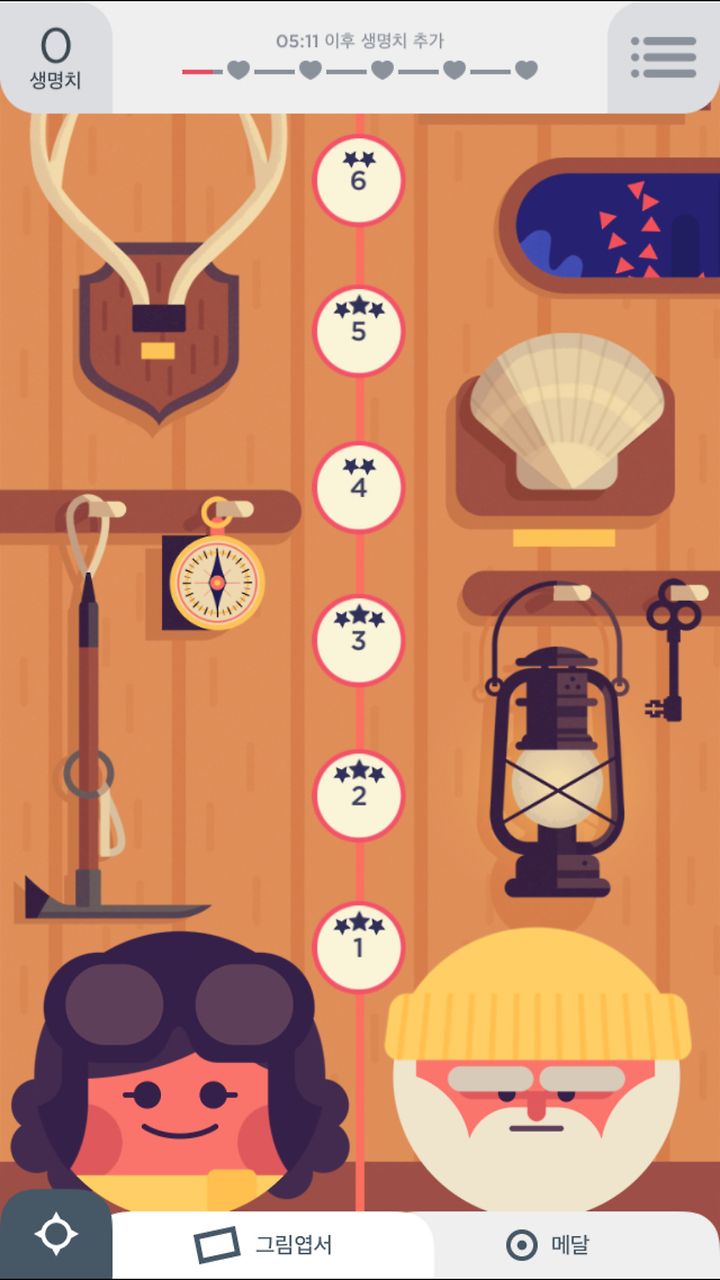Open the hamburger menu
720x1280 pixels.
tap(663, 57)
